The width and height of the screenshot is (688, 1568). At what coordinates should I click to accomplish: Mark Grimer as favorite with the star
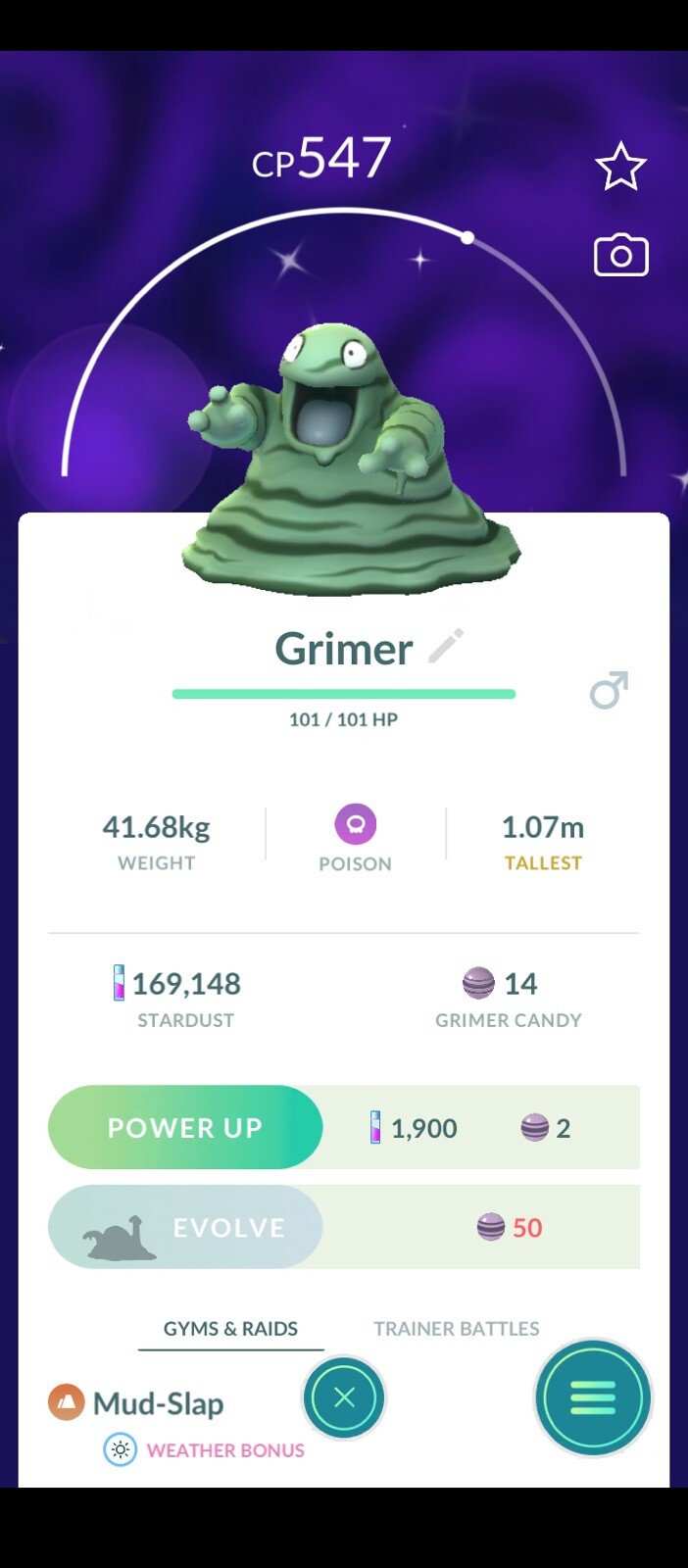point(620,167)
